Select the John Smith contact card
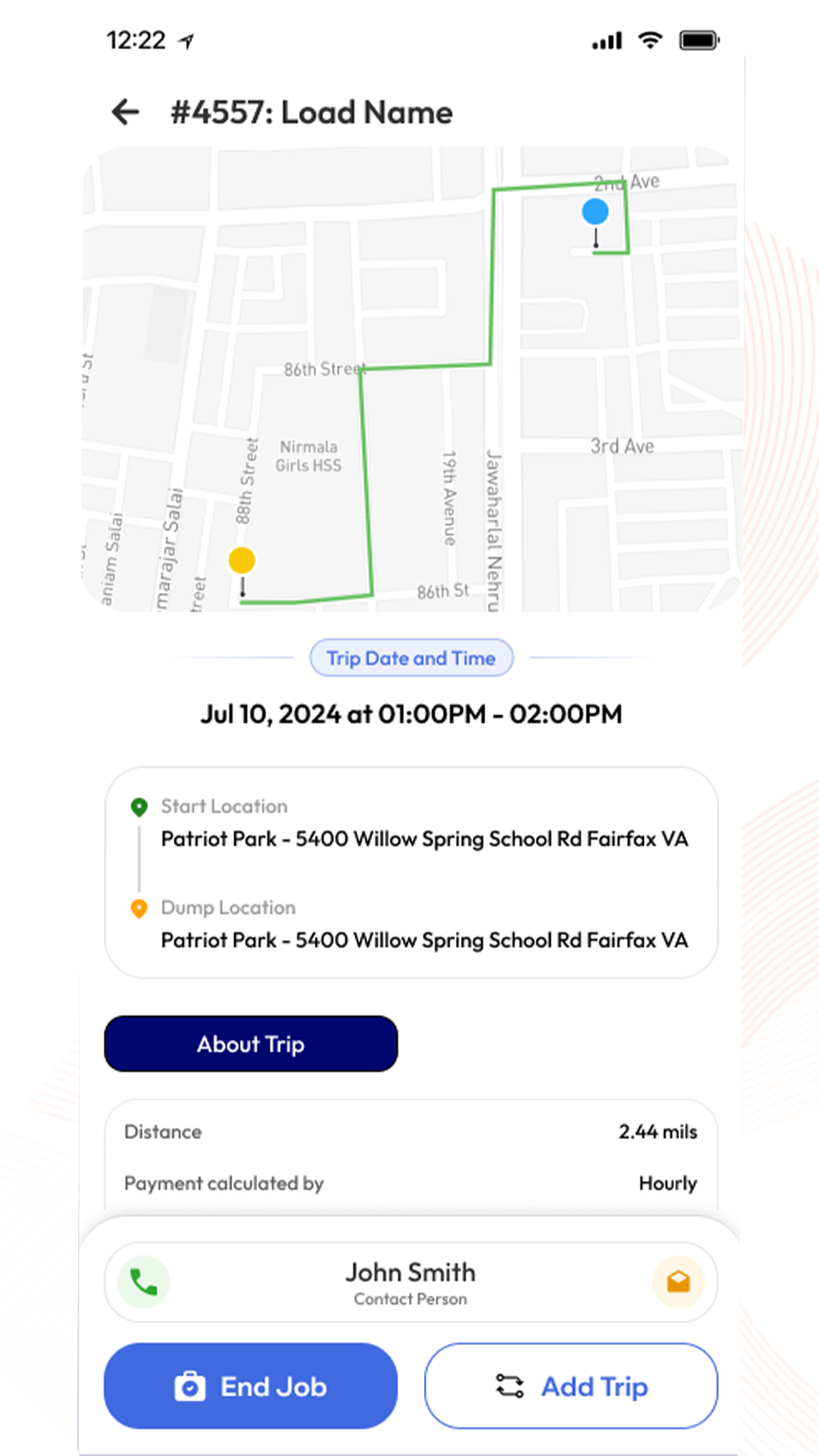819x1456 pixels. [x=410, y=1282]
